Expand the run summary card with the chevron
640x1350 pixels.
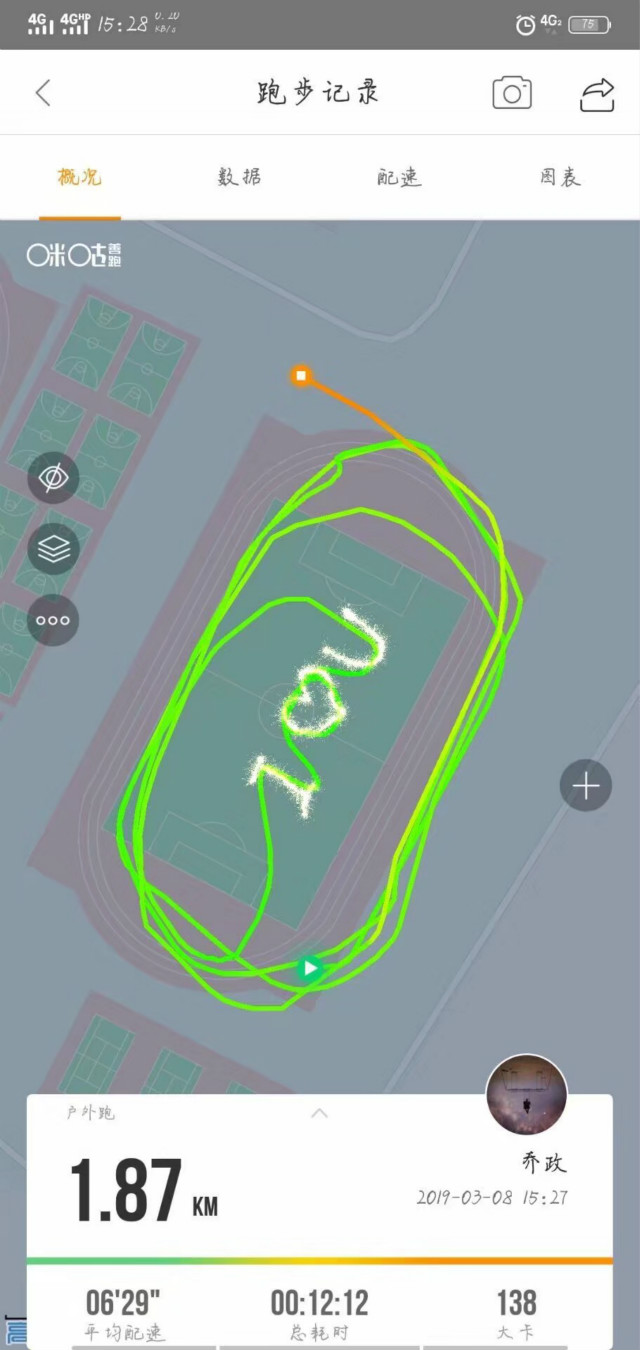pos(319,1113)
